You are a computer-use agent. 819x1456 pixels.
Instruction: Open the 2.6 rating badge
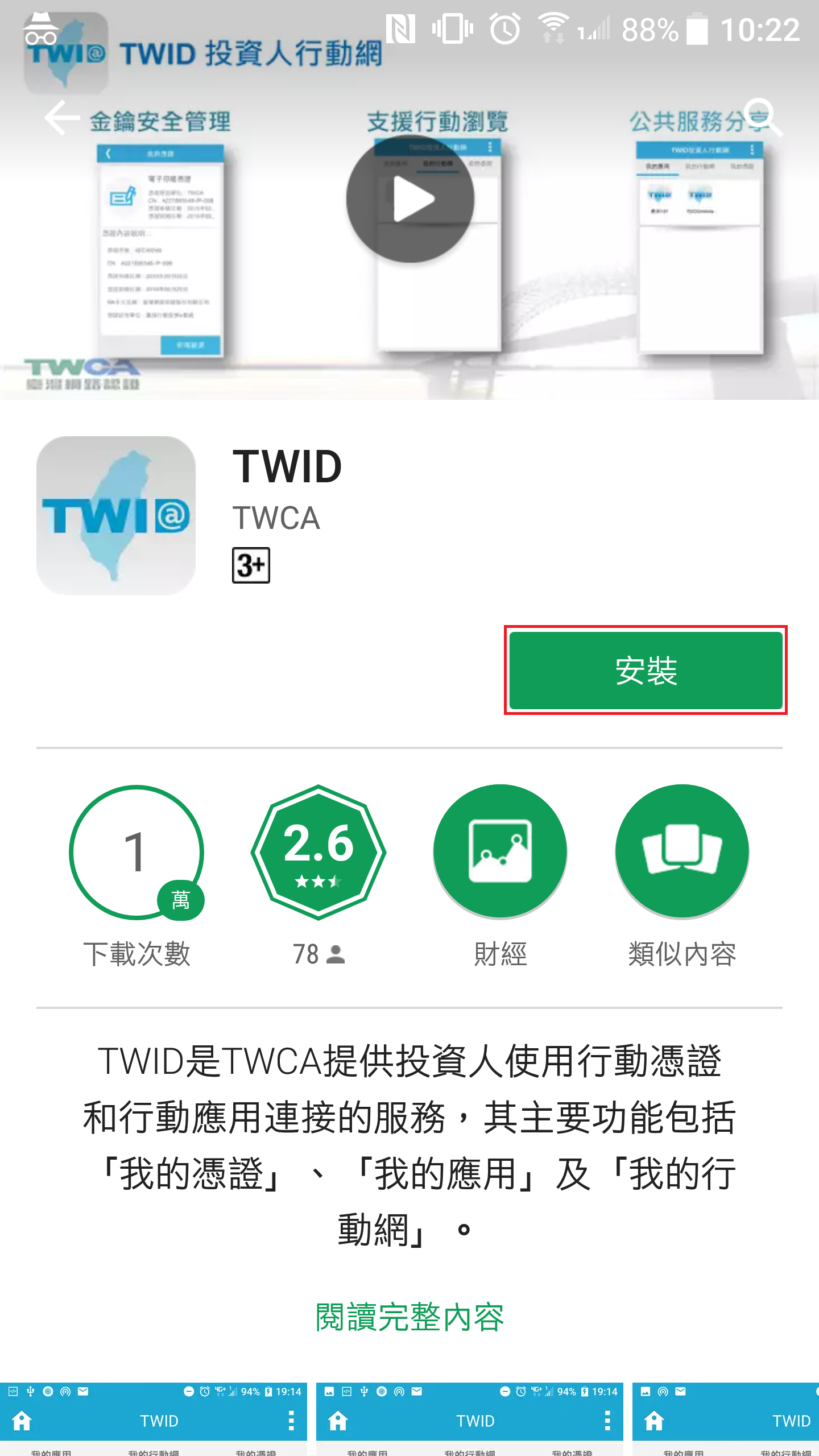pos(318,852)
